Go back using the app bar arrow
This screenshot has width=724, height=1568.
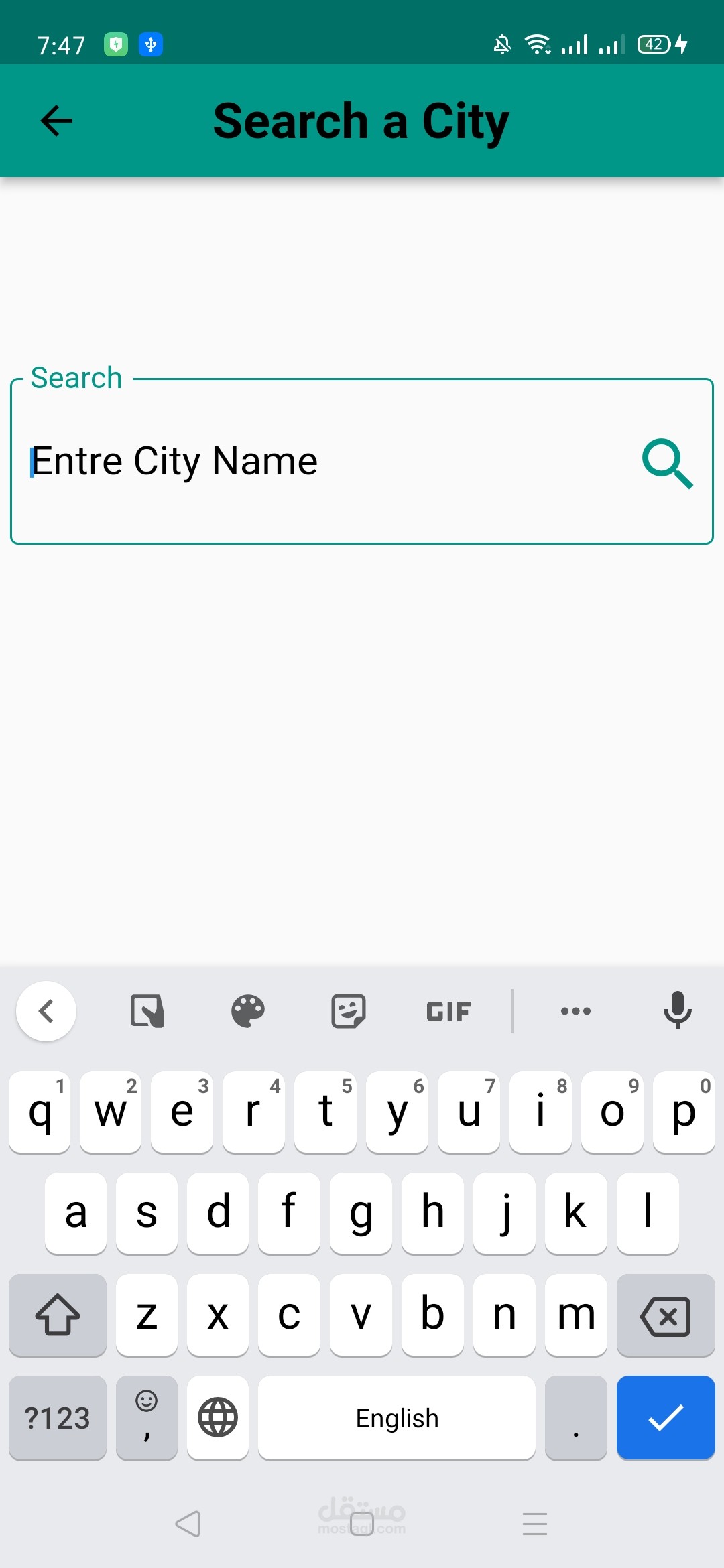point(56,121)
